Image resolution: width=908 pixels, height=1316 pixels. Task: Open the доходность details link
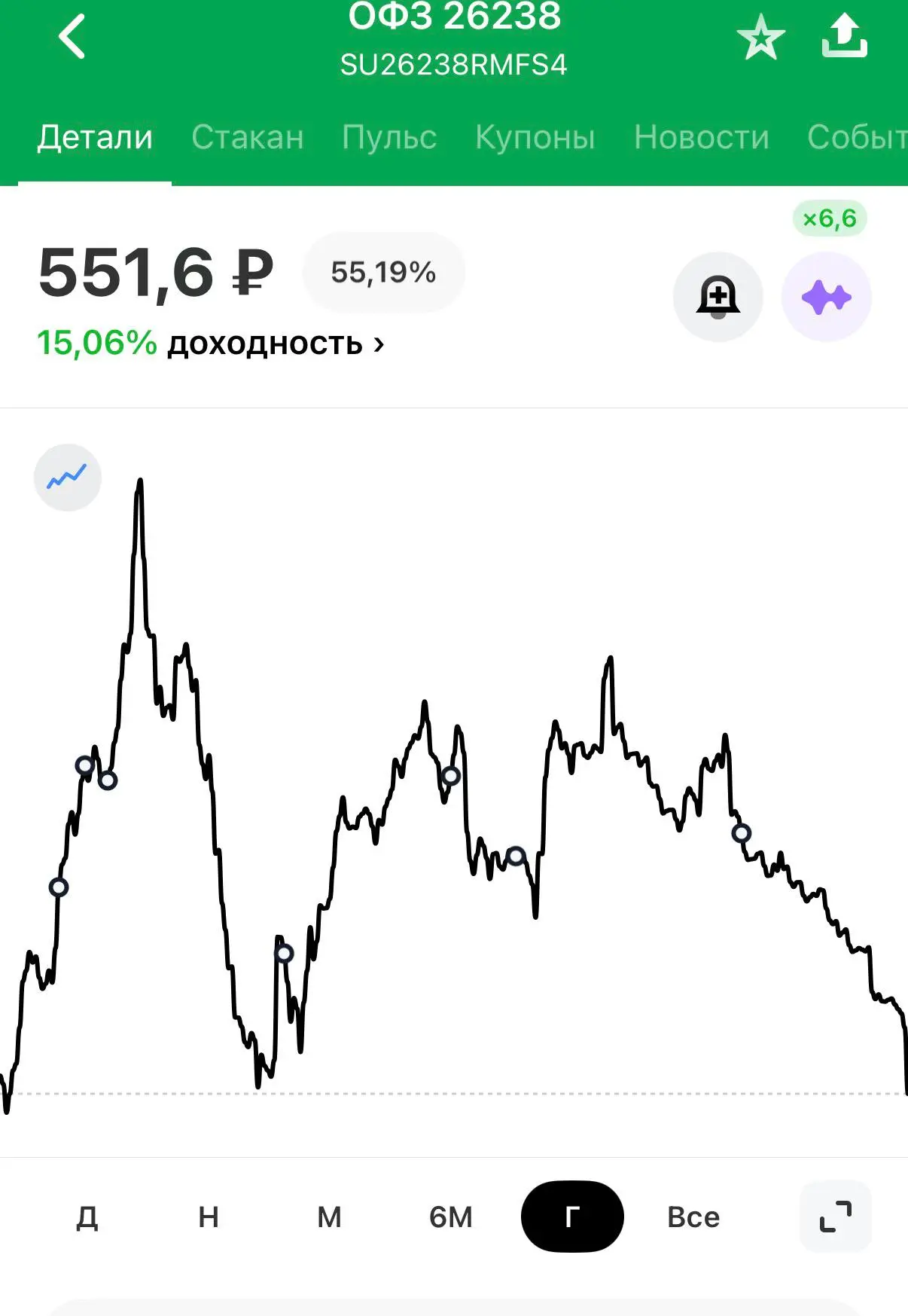tap(211, 344)
